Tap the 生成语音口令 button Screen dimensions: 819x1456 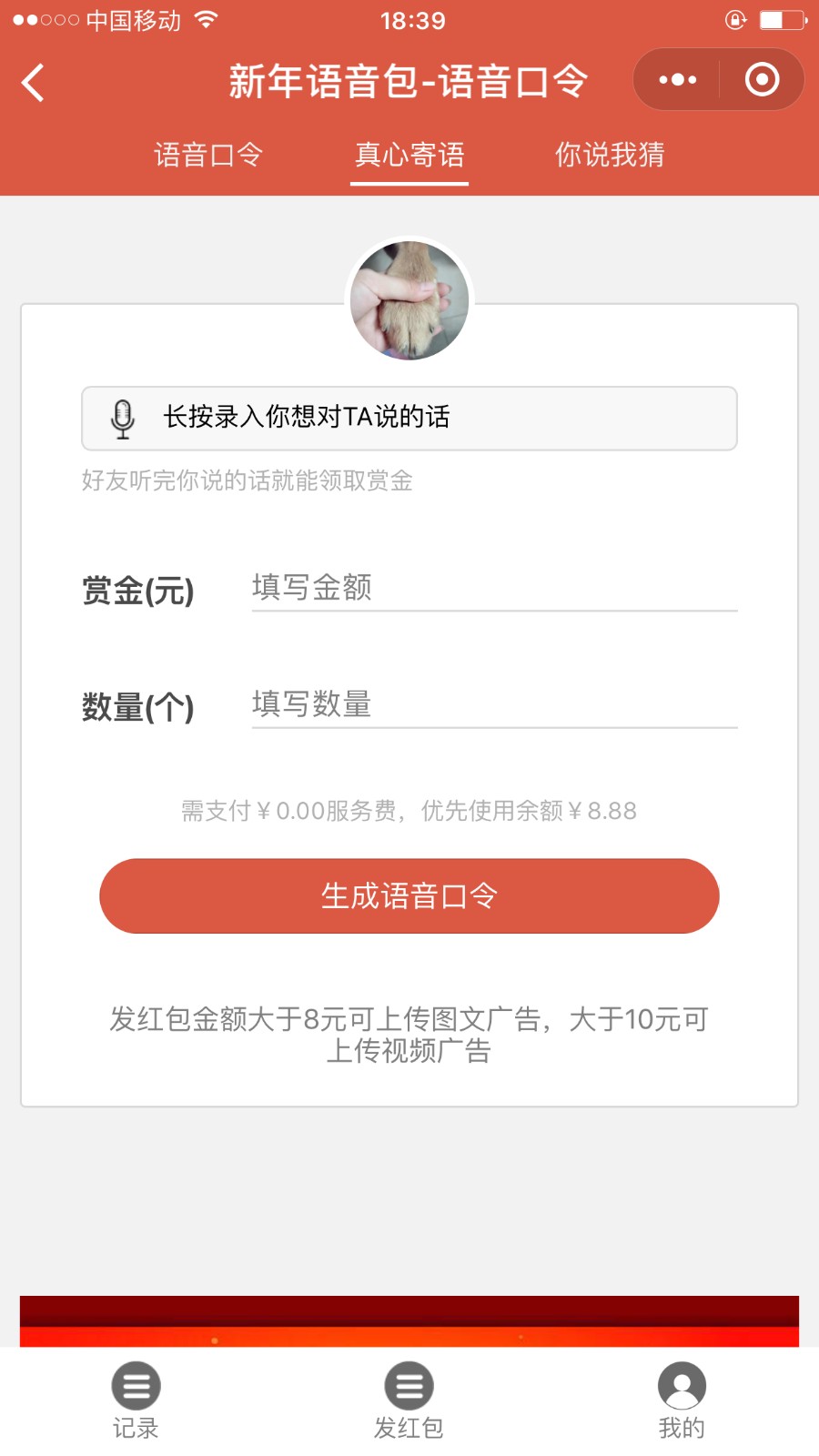409,896
